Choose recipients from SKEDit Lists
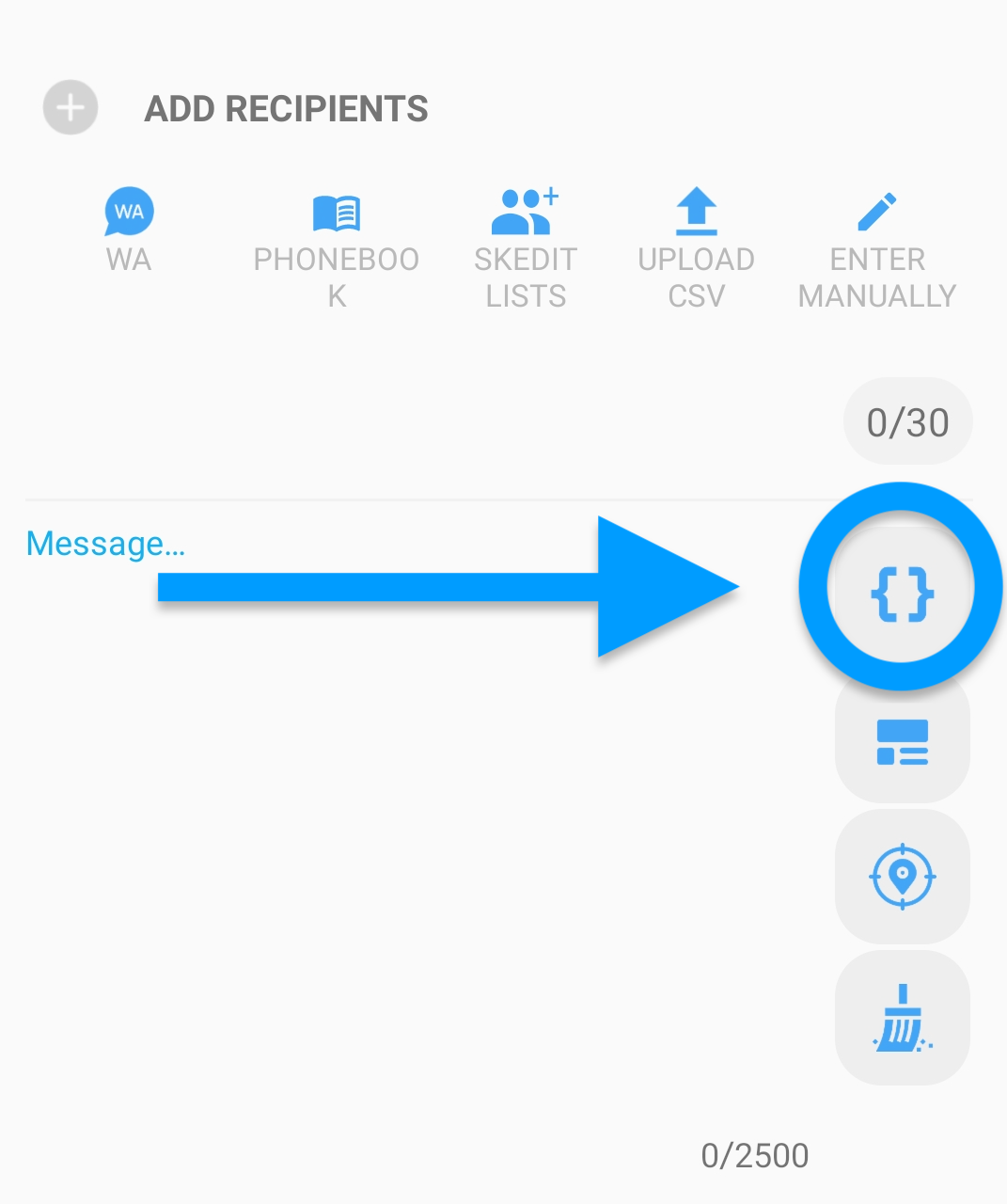The height and width of the screenshot is (1204, 1007). [x=526, y=247]
